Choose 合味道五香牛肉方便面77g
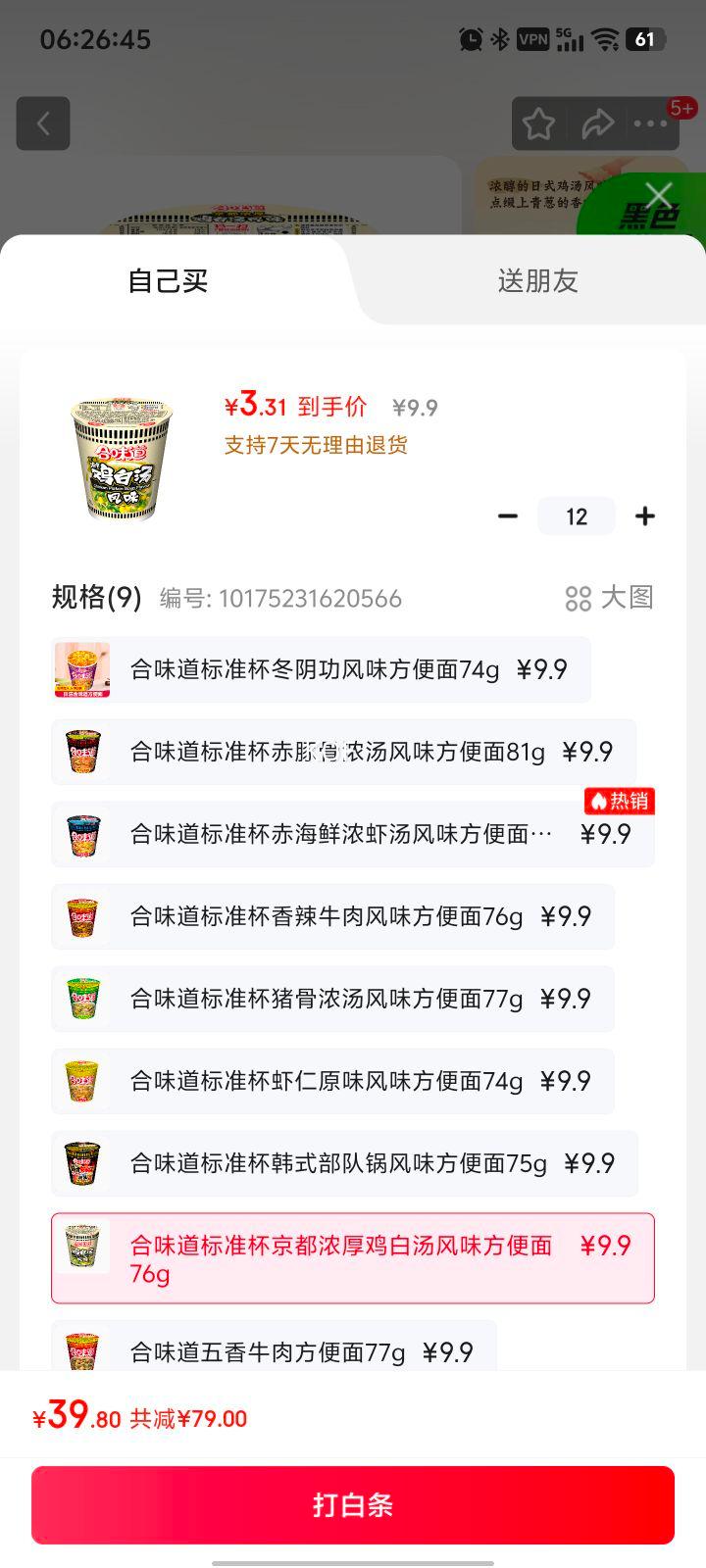This screenshot has width=706, height=1568. [274, 1352]
